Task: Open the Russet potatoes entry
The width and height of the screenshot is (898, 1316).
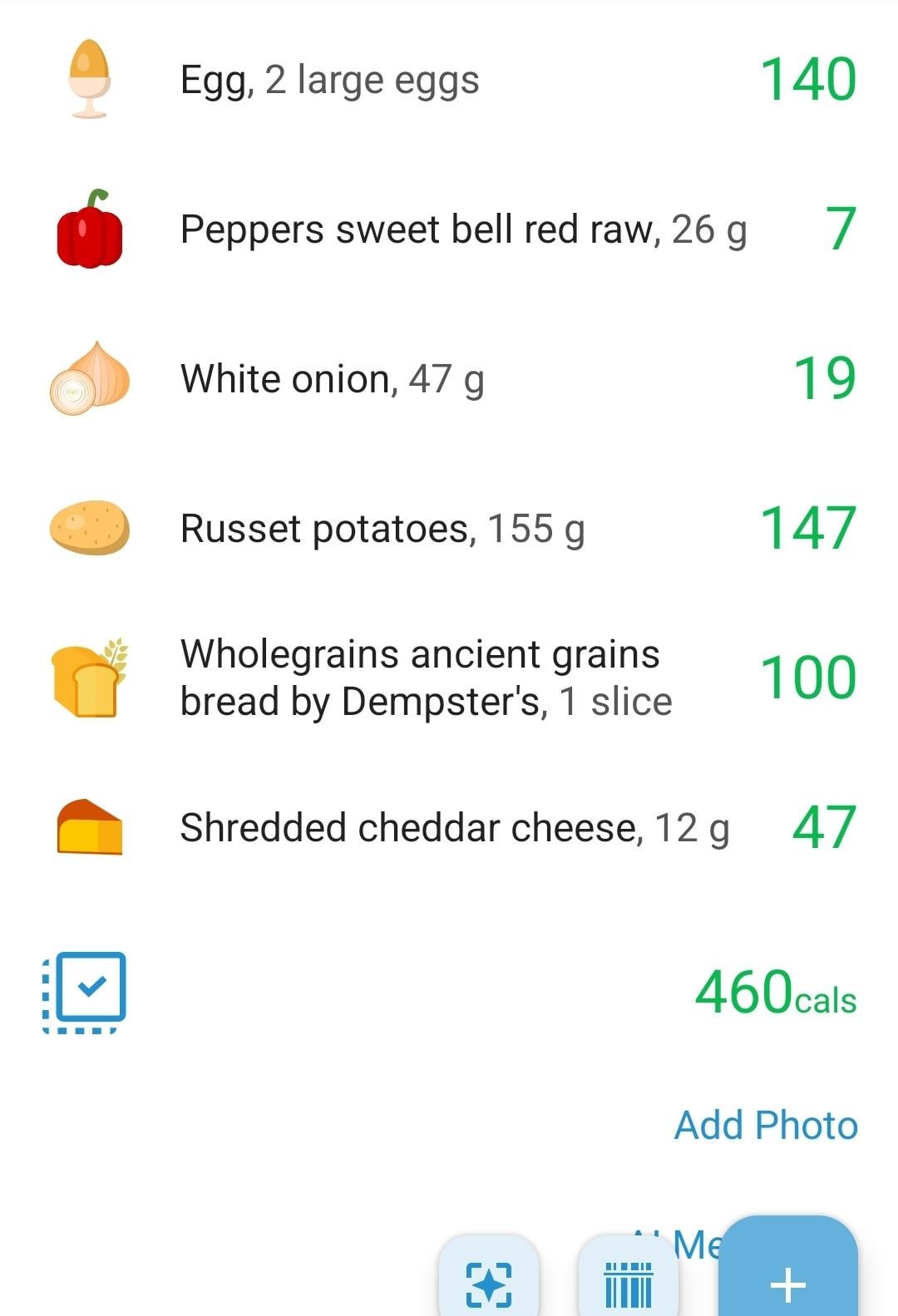Action: coord(449,529)
